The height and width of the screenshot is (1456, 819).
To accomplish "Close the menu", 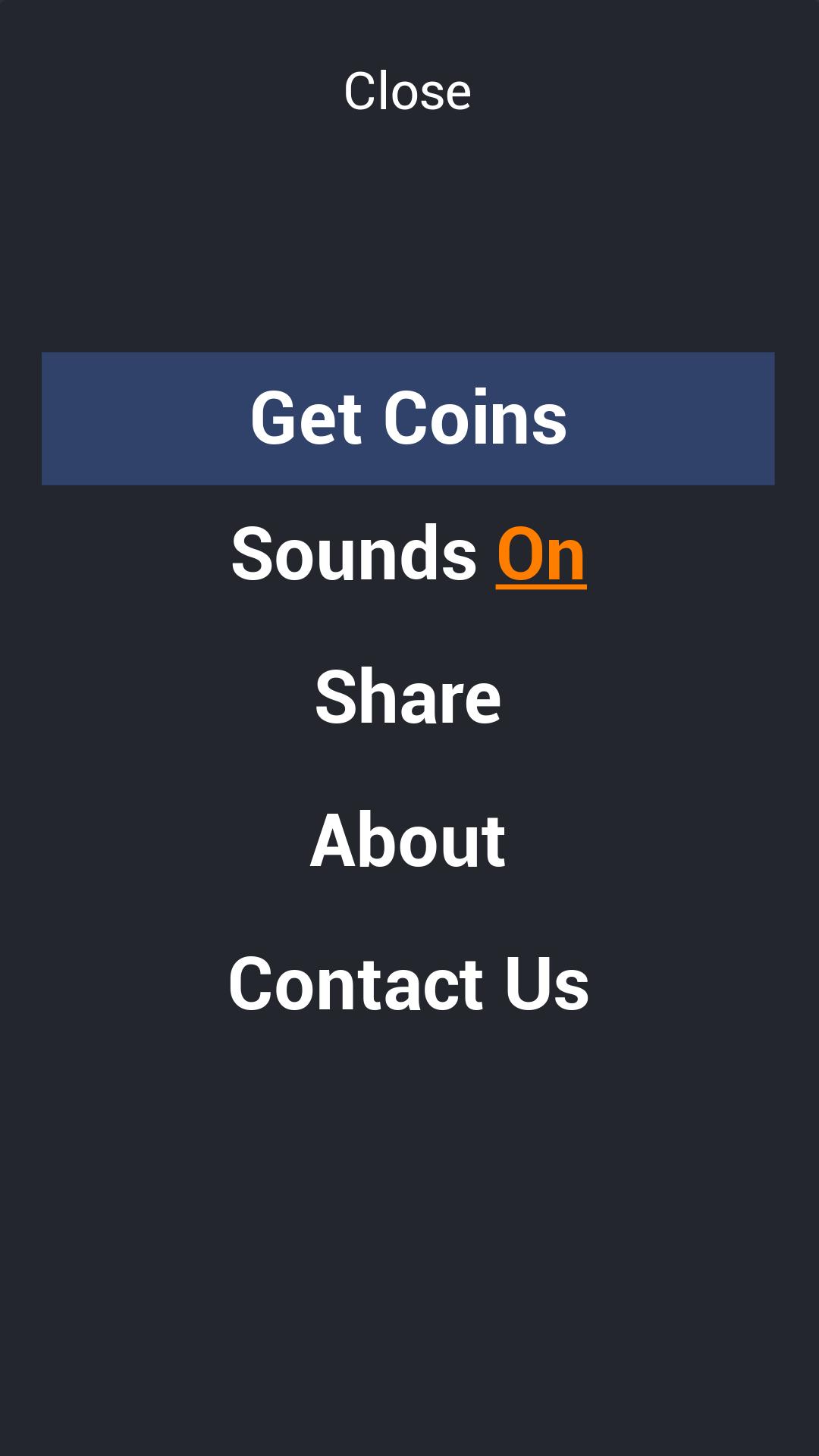I will point(408,92).
